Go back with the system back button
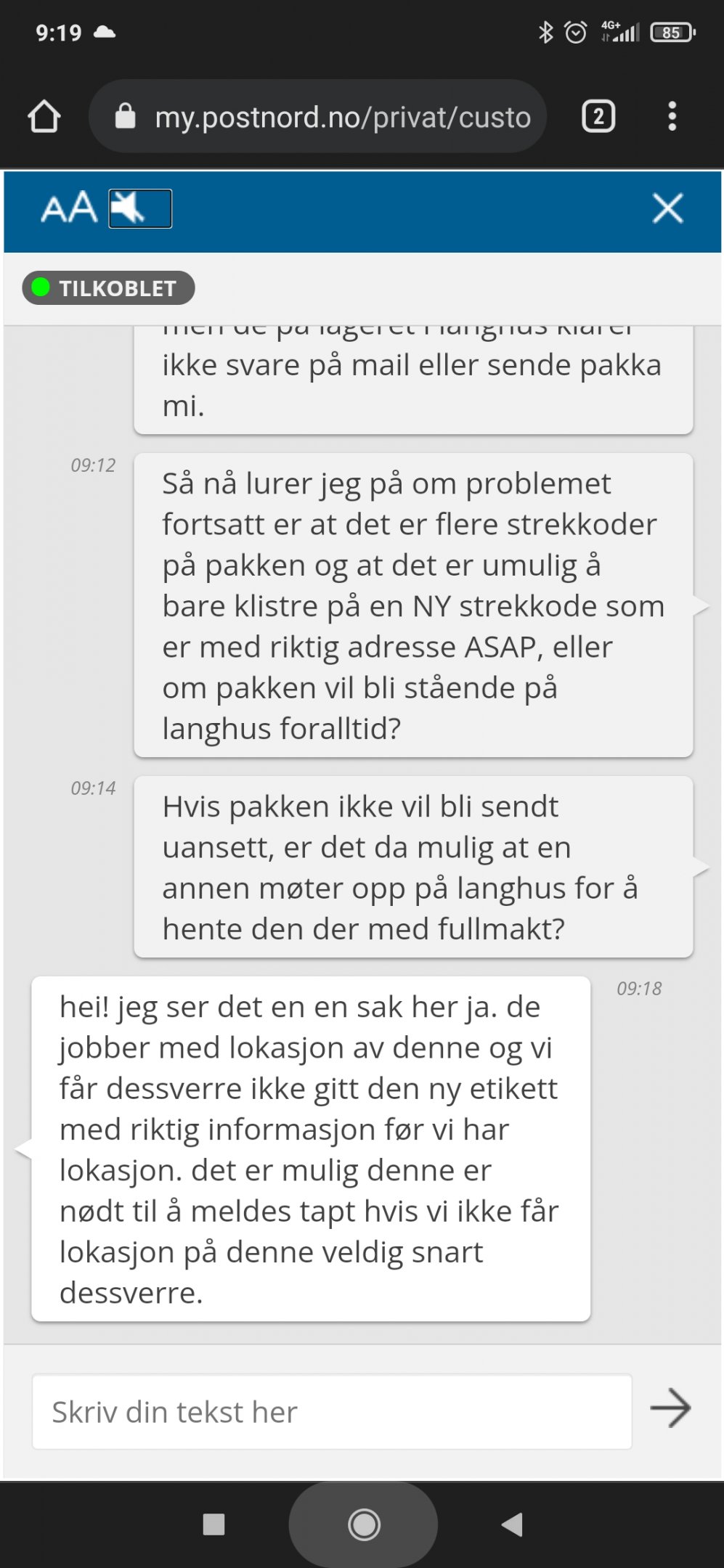This screenshot has height=1568, width=724. point(512,1524)
